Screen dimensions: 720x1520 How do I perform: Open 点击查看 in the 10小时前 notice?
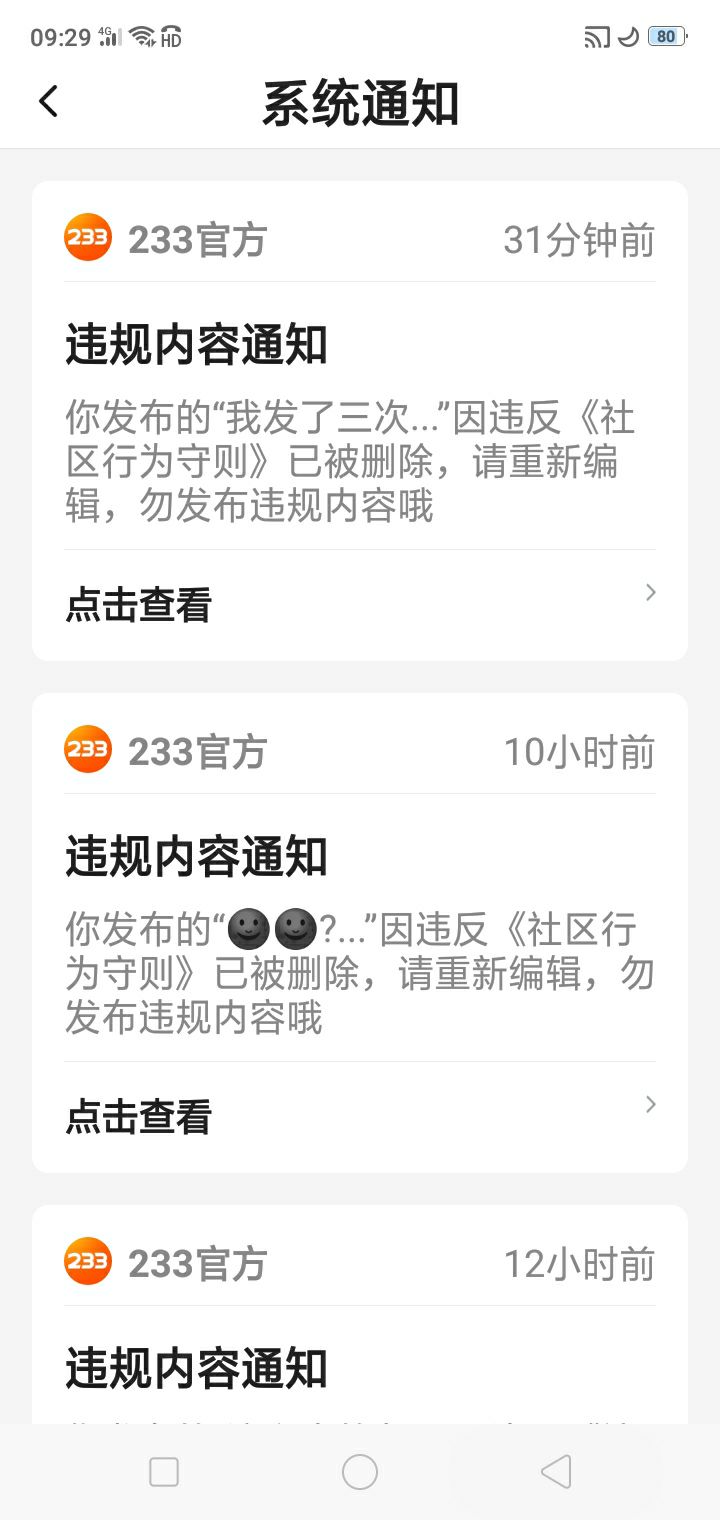point(360,1117)
